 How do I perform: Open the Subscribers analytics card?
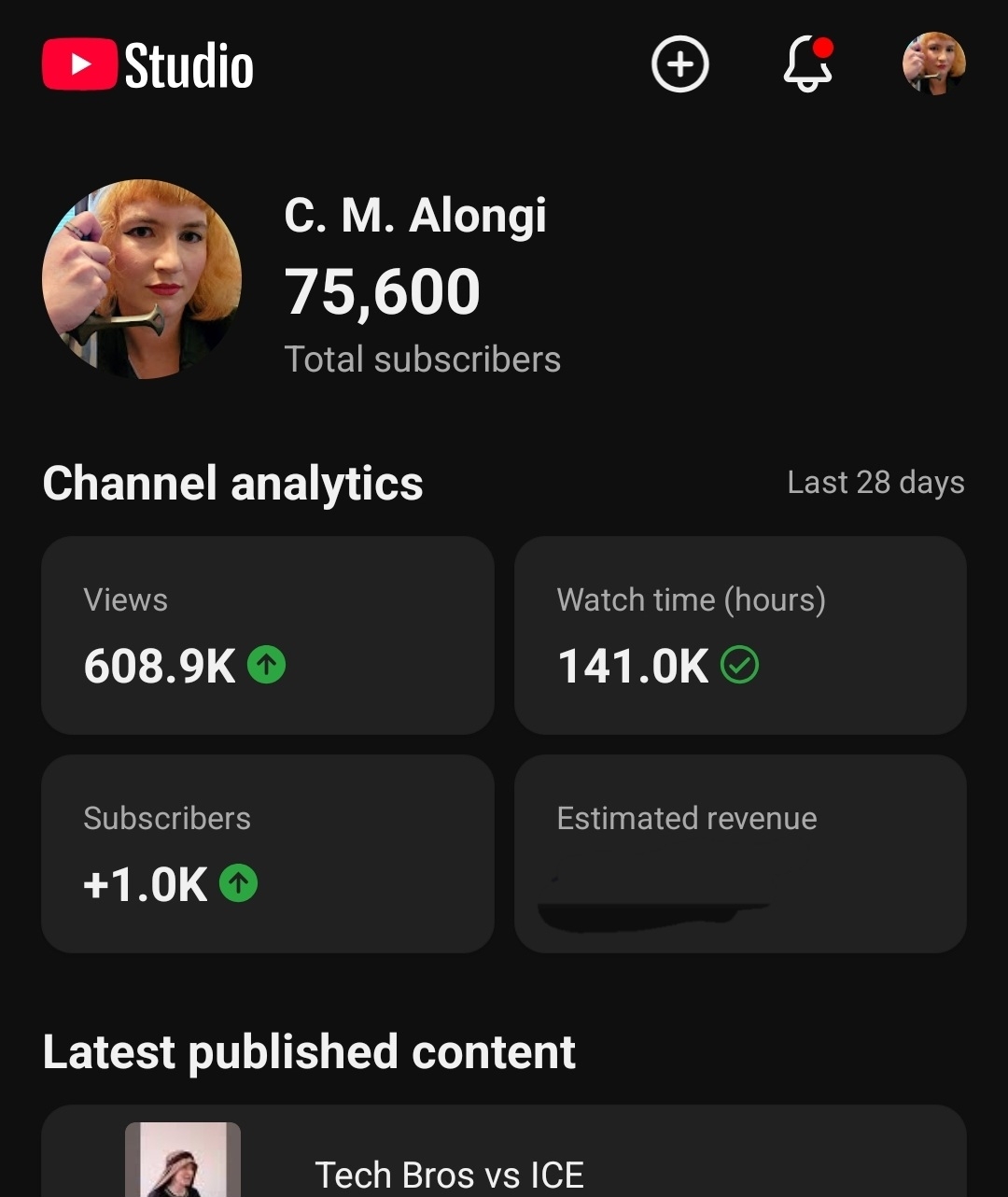click(x=268, y=853)
